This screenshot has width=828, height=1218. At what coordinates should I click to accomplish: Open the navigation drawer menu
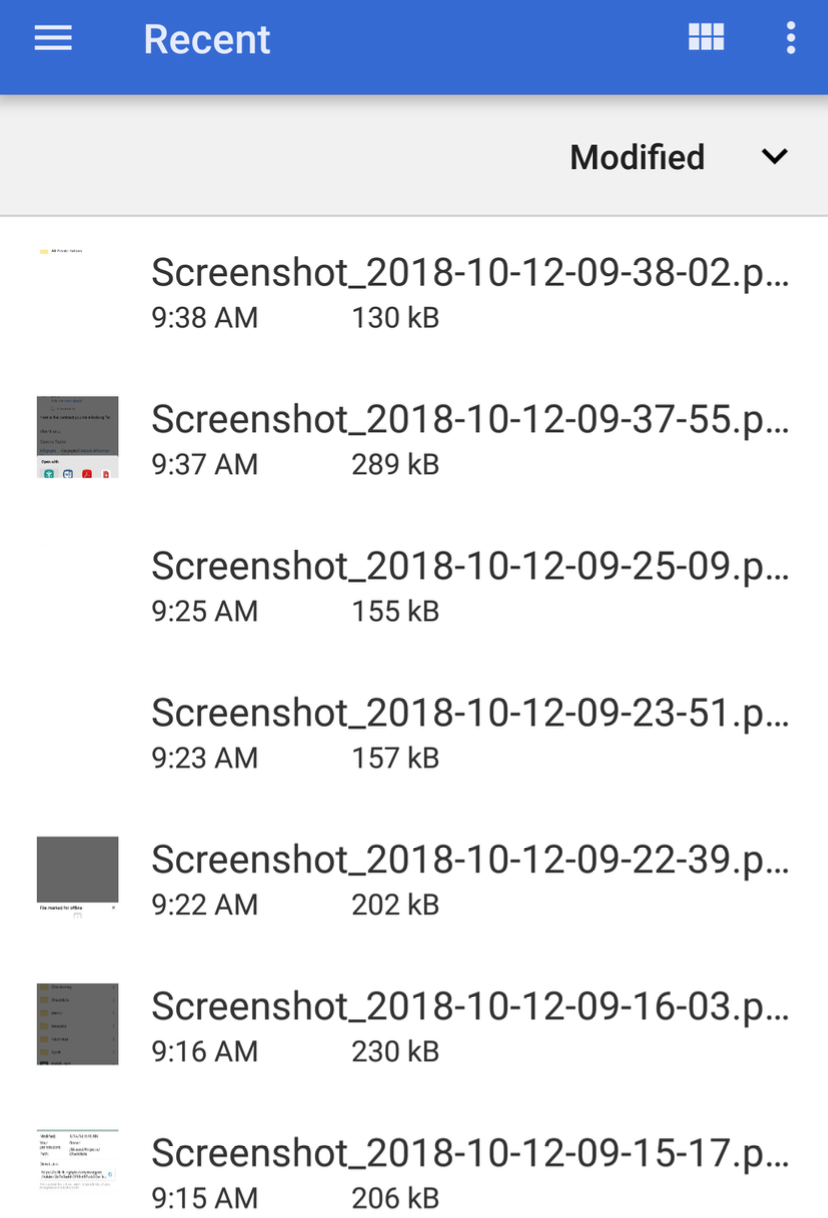pyautogui.click(x=53, y=38)
